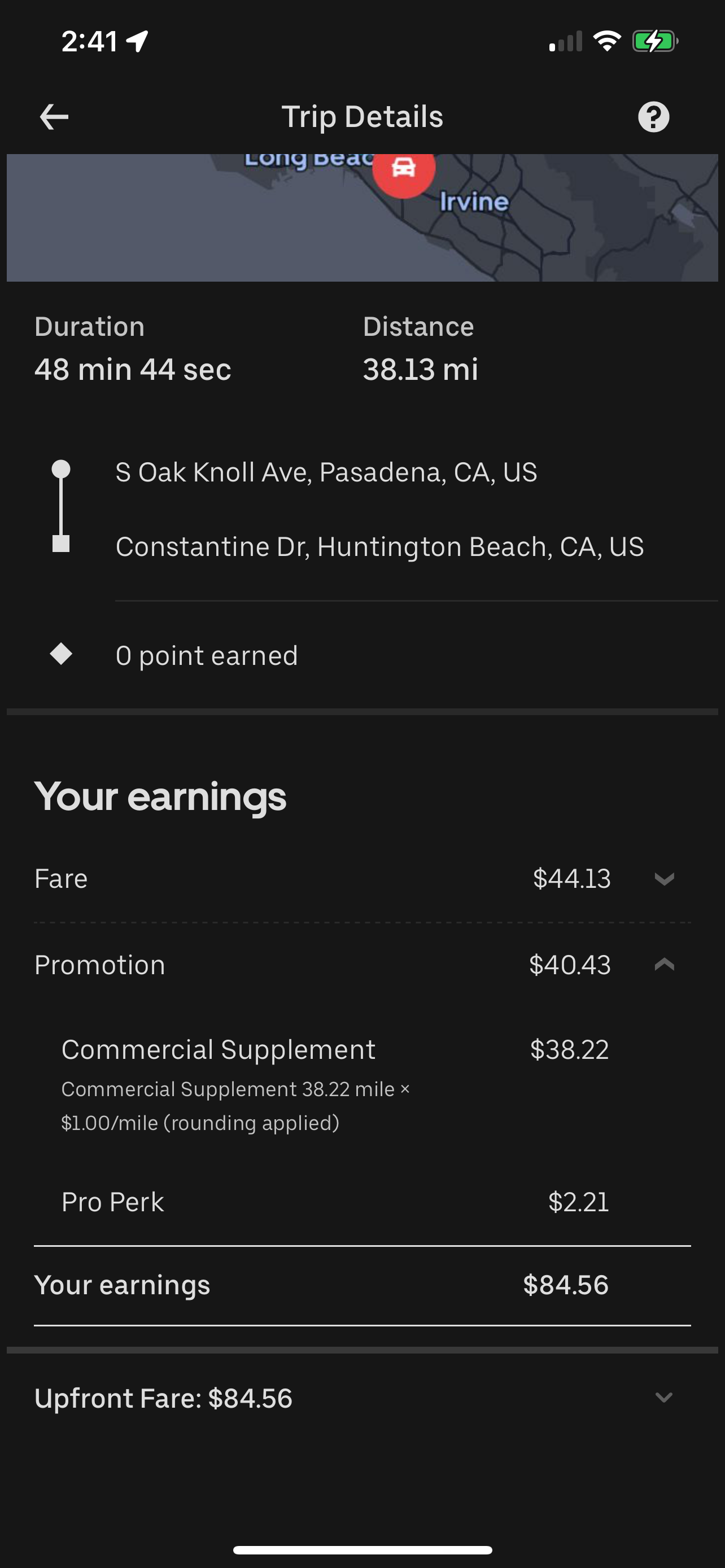The image size is (725, 1568).
Task: Click the pickup location dot icon
Action: pos(61,468)
